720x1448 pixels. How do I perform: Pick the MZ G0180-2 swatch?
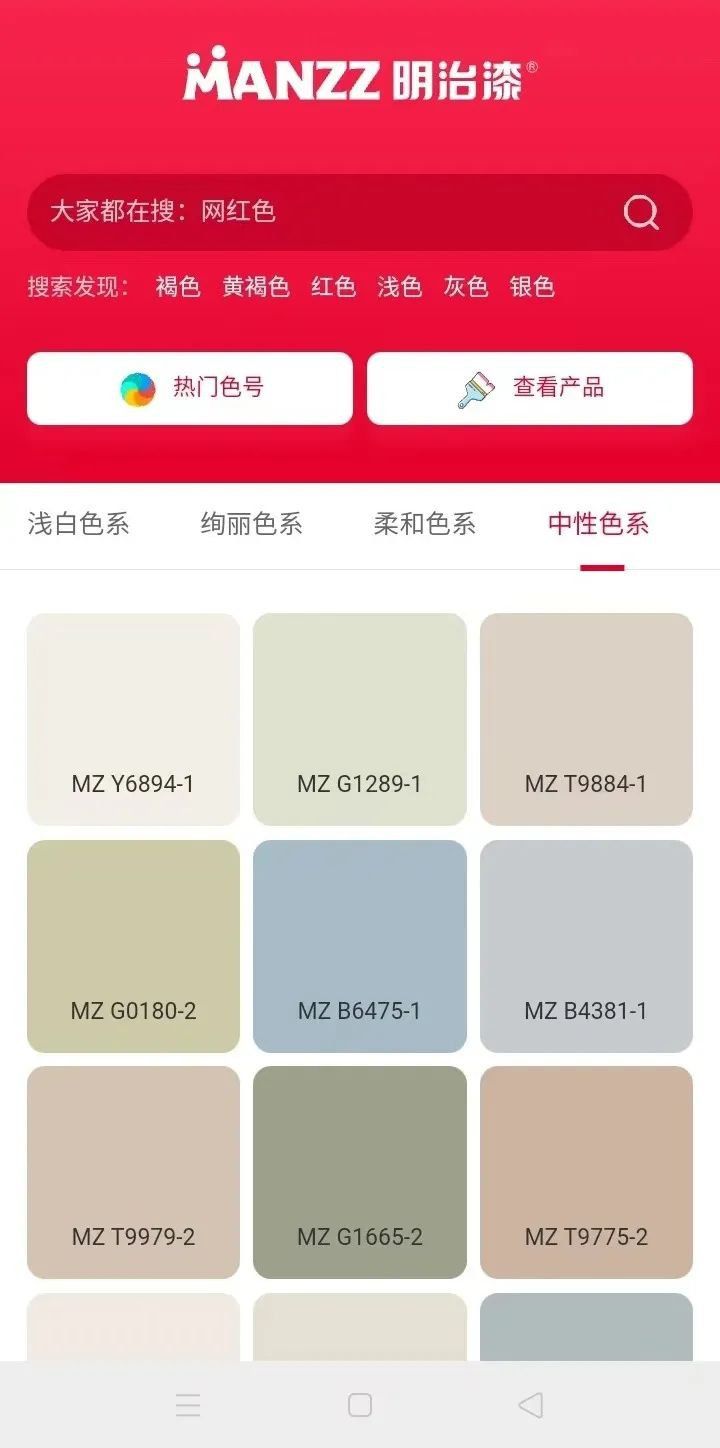click(x=133, y=946)
